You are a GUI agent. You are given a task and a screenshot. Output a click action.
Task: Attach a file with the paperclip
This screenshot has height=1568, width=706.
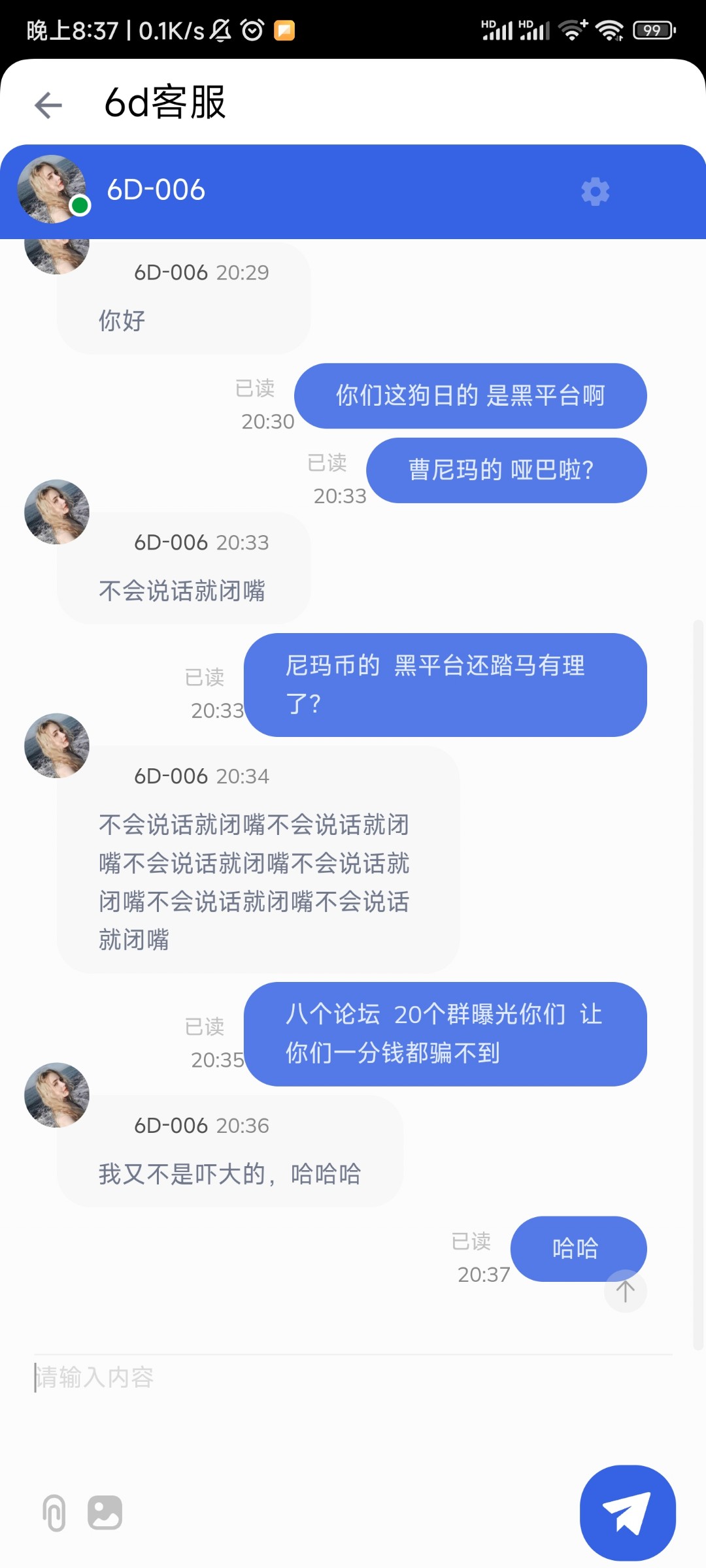[54, 1512]
